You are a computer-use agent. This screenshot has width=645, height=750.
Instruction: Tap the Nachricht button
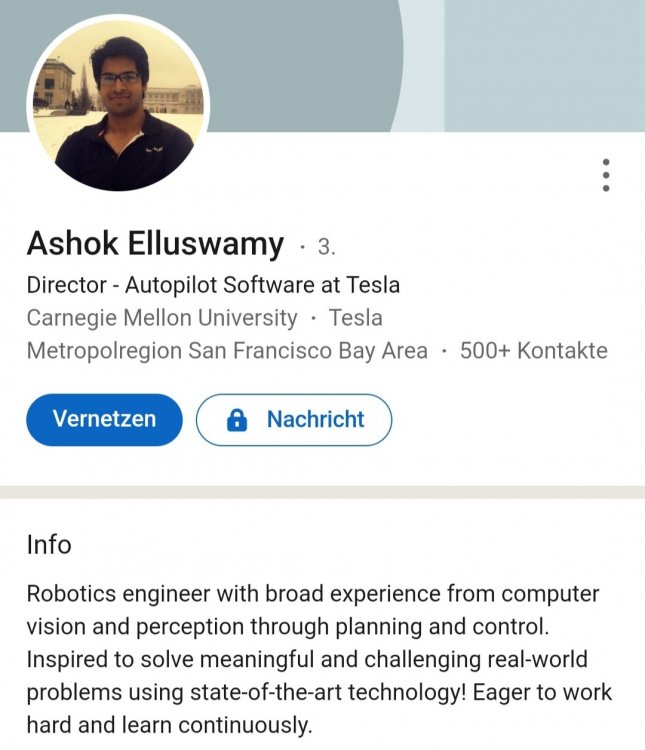(x=294, y=419)
